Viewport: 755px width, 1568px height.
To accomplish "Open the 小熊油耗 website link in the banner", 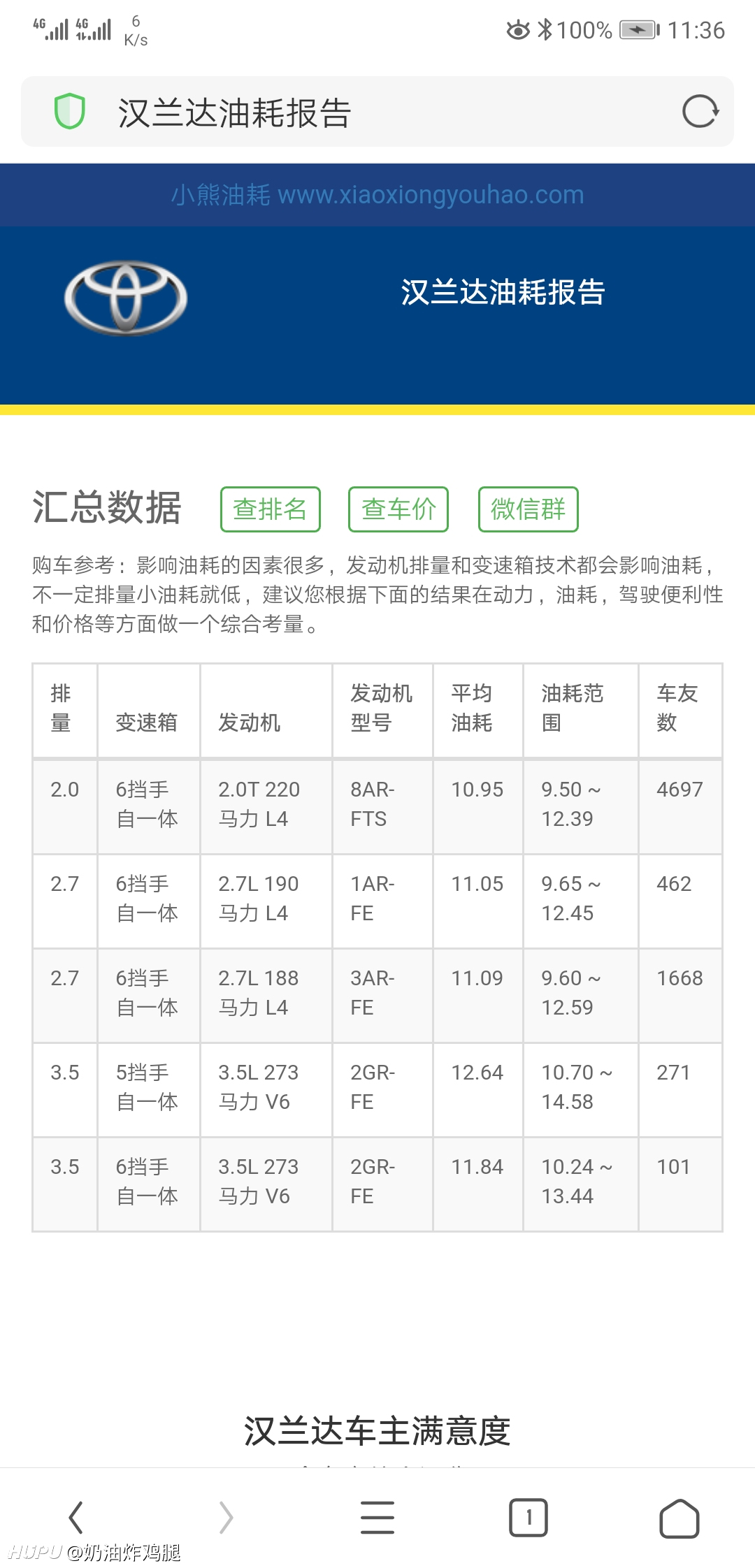I will (x=377, y=194).
